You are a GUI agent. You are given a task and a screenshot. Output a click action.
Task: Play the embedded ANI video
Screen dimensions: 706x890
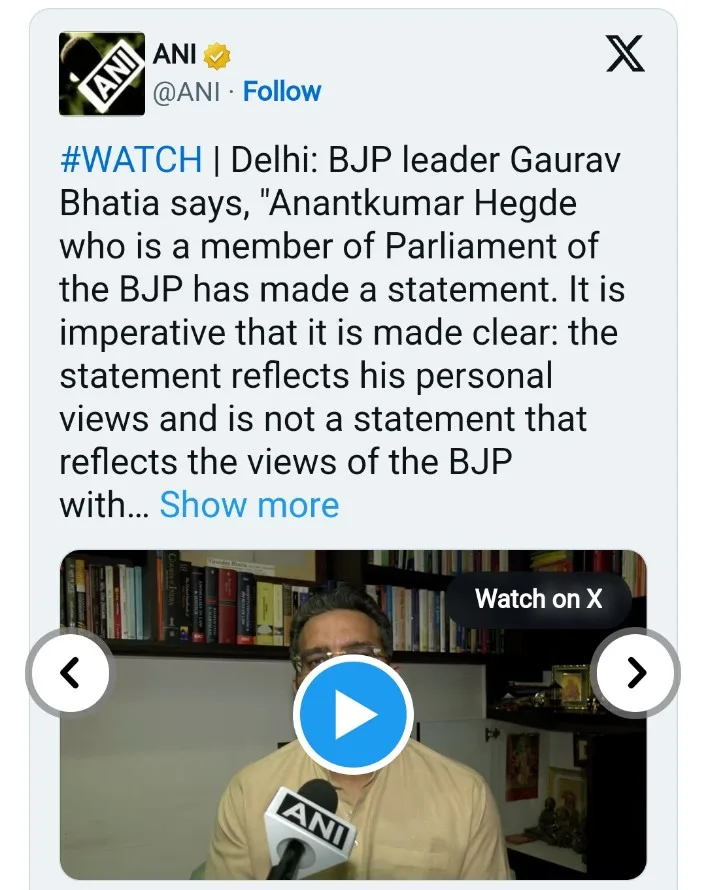[x=352, y=714]
